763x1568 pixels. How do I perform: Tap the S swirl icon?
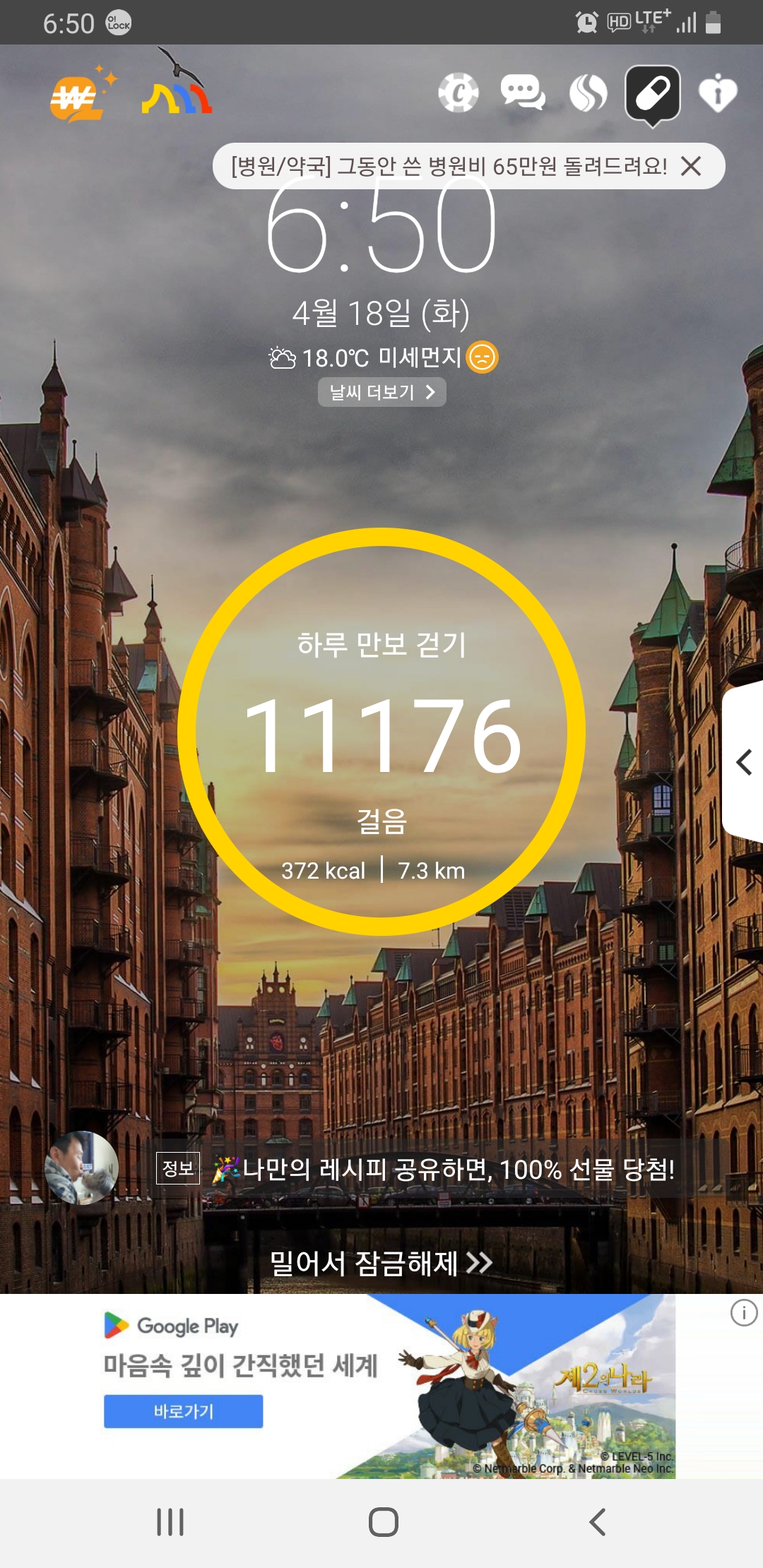(588, 93)
